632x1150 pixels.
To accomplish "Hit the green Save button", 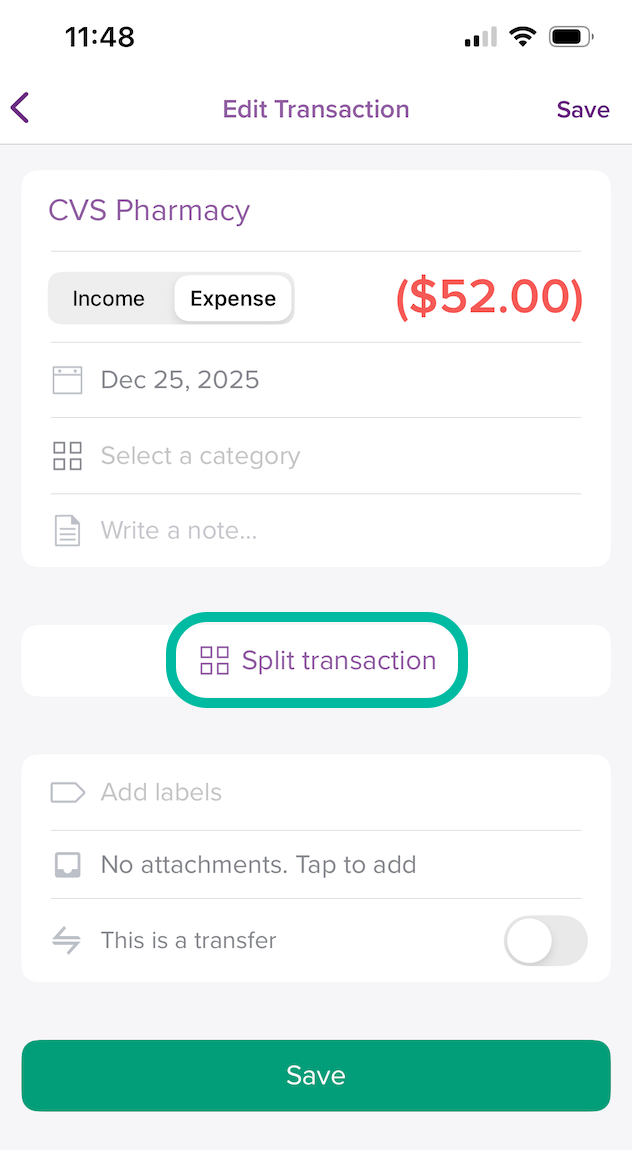I will coord(316,1075).
